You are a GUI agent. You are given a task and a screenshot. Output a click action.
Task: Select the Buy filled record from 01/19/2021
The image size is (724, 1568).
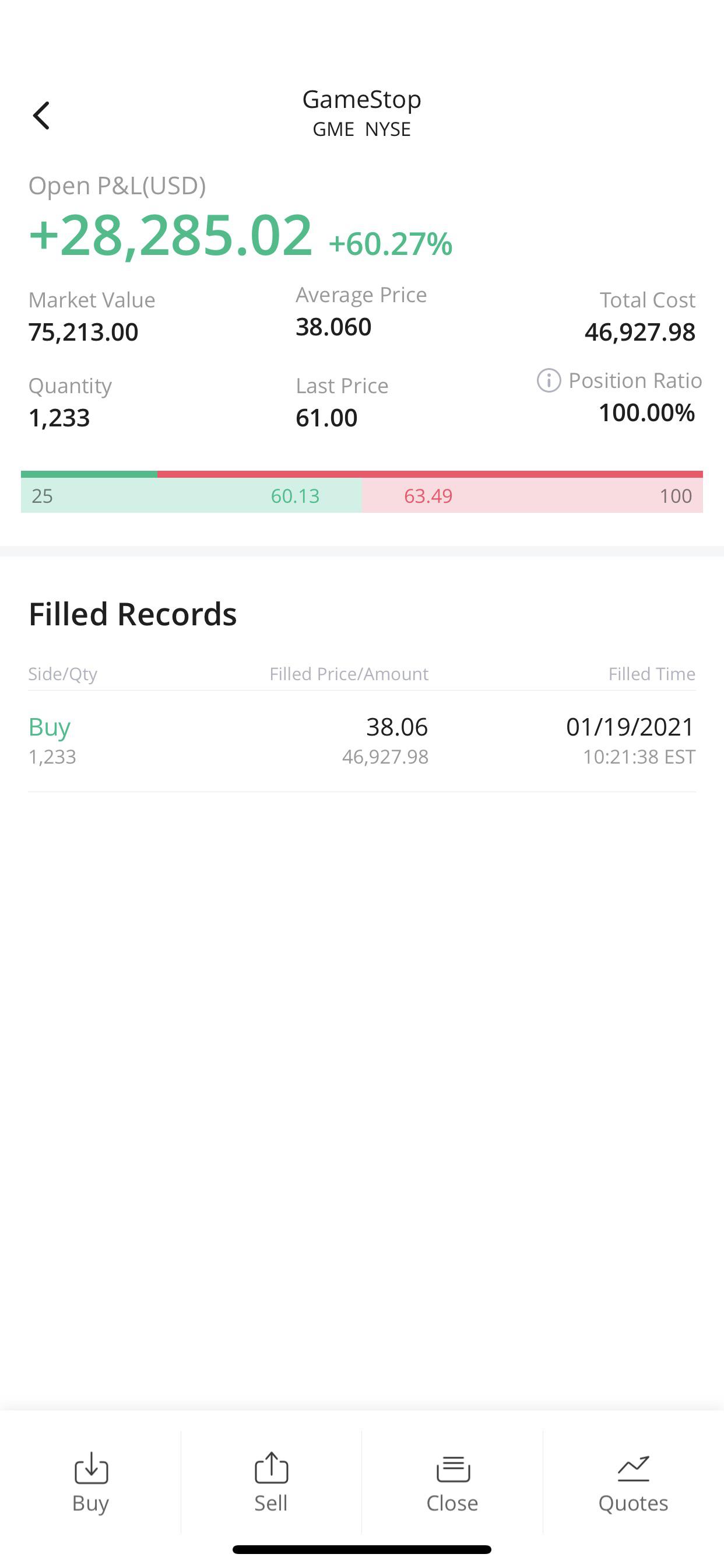tap(362, 740)
